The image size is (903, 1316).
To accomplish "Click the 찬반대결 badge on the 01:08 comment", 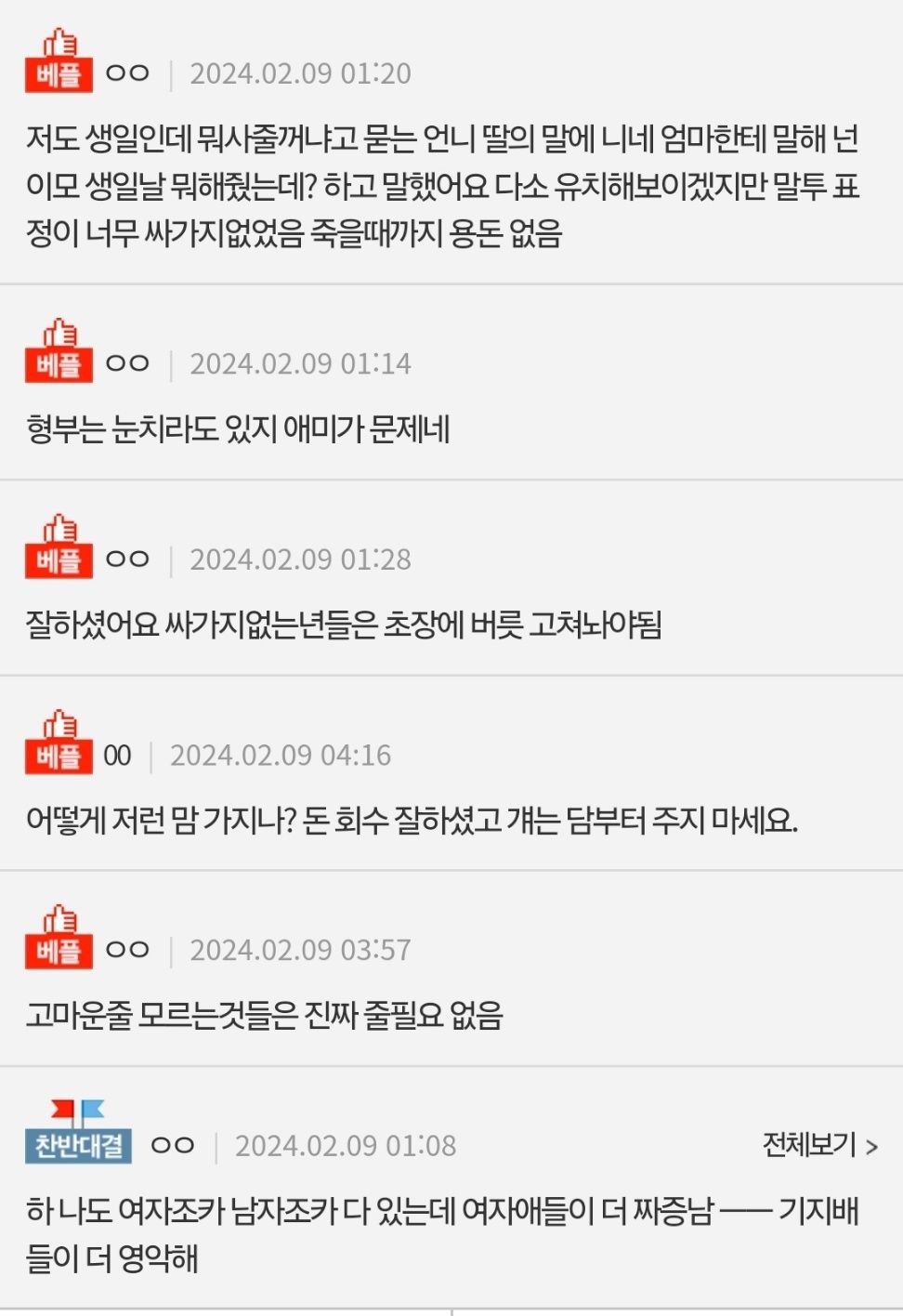I will 79,1144.
